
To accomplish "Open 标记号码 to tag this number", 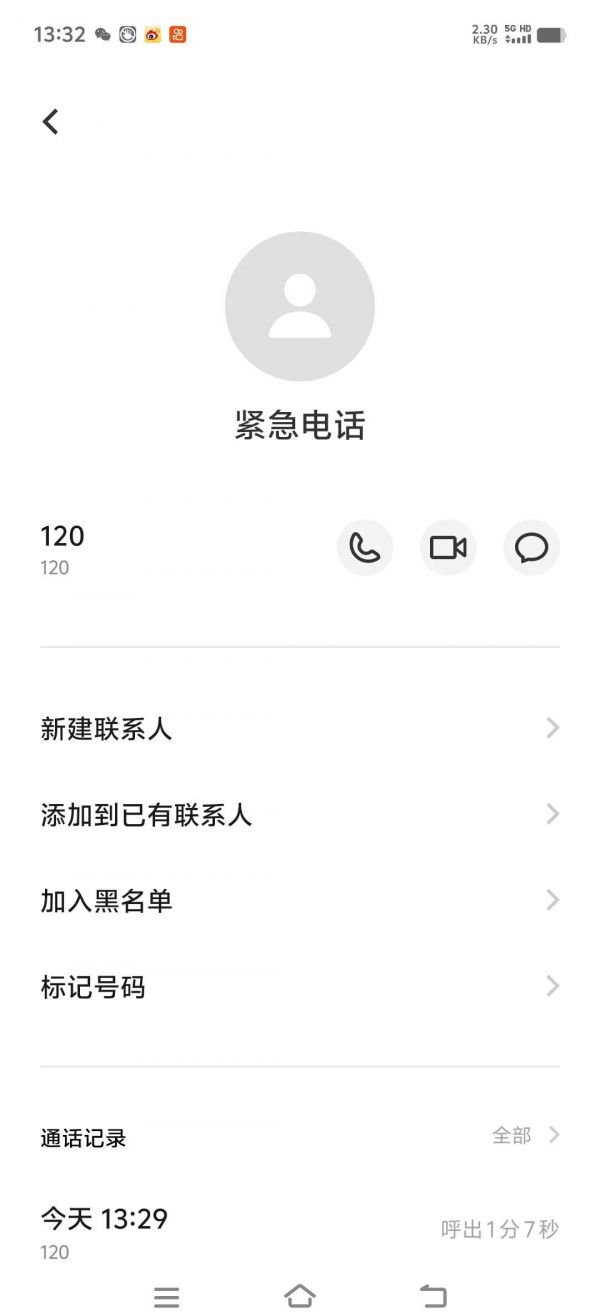I will tap(300, 987).
